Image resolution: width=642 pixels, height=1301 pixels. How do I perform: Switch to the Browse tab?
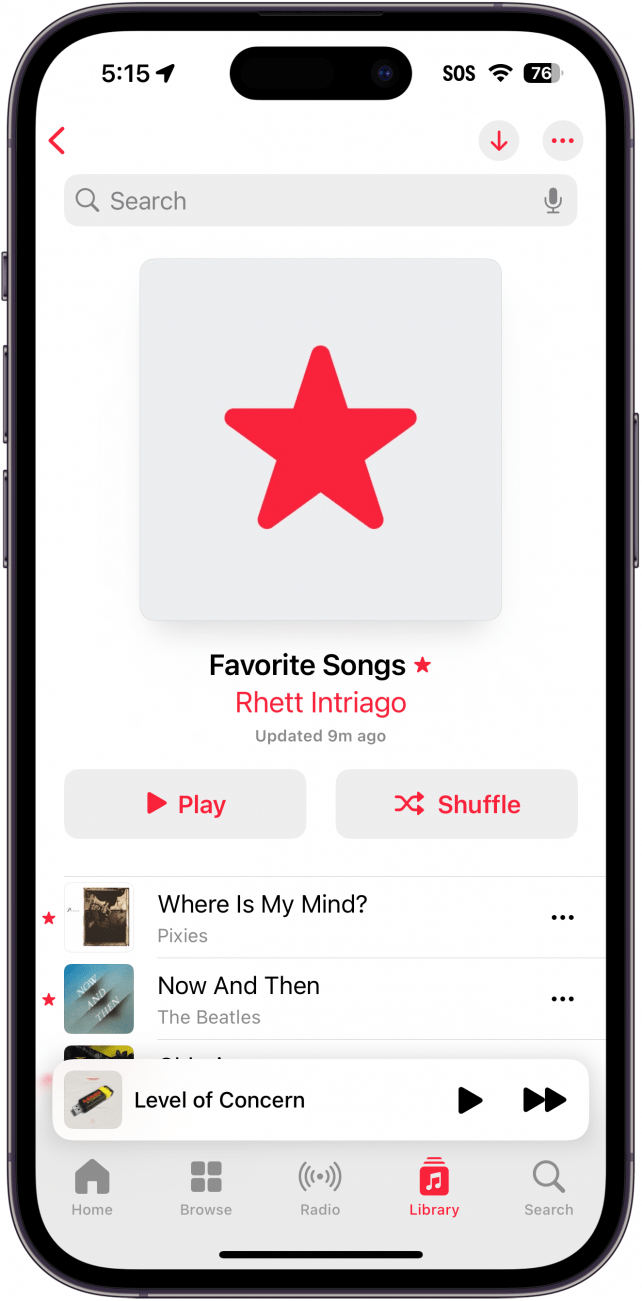click(x=206, y=1188)
